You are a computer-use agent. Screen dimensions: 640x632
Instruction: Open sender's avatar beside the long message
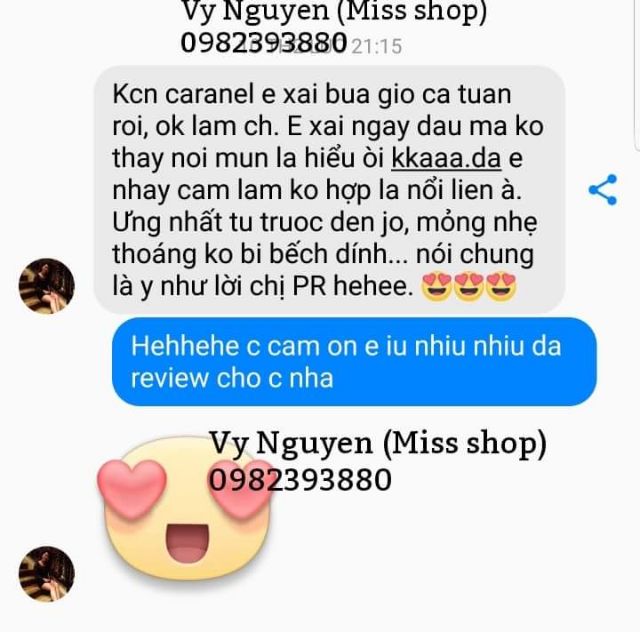46,286
